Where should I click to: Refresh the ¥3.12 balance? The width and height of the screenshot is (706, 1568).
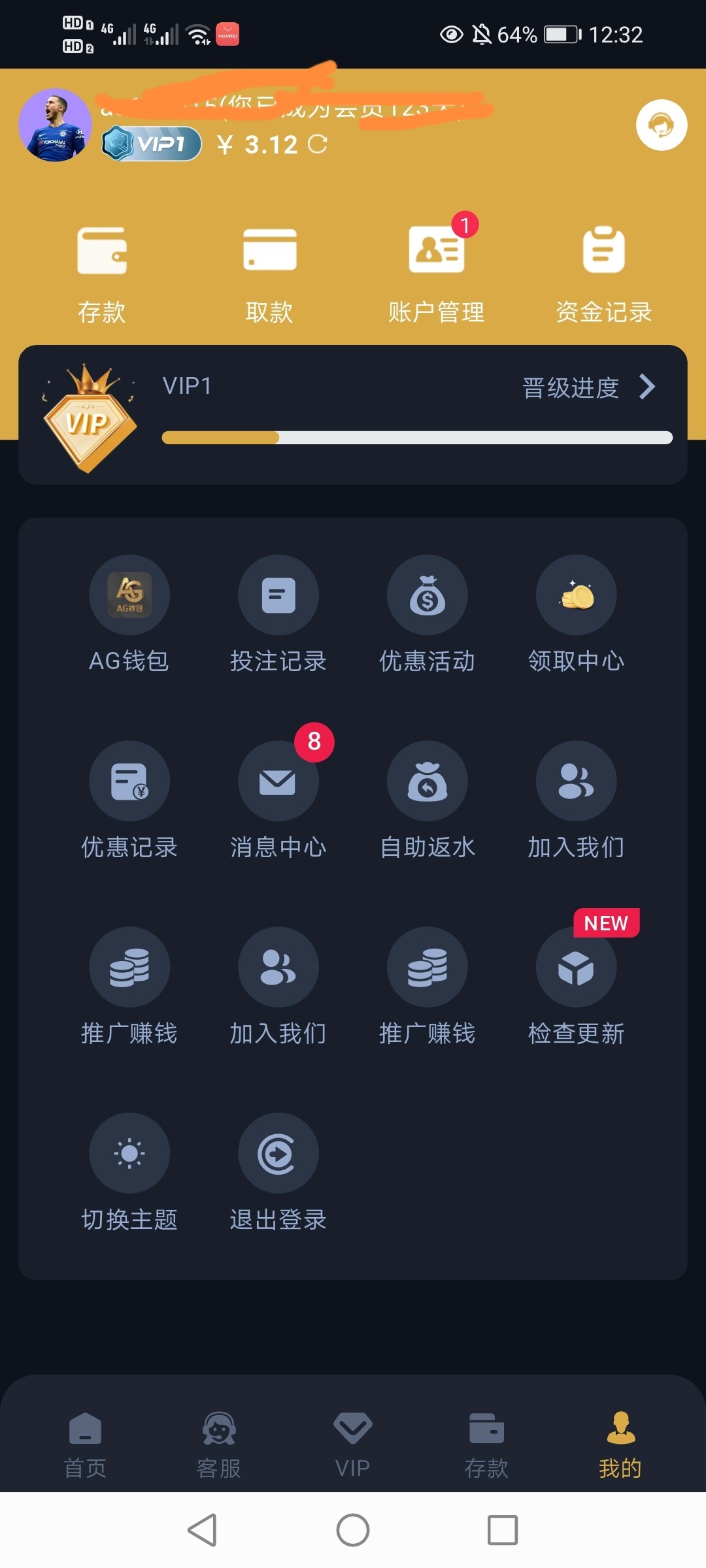click(x=318, y=144)
